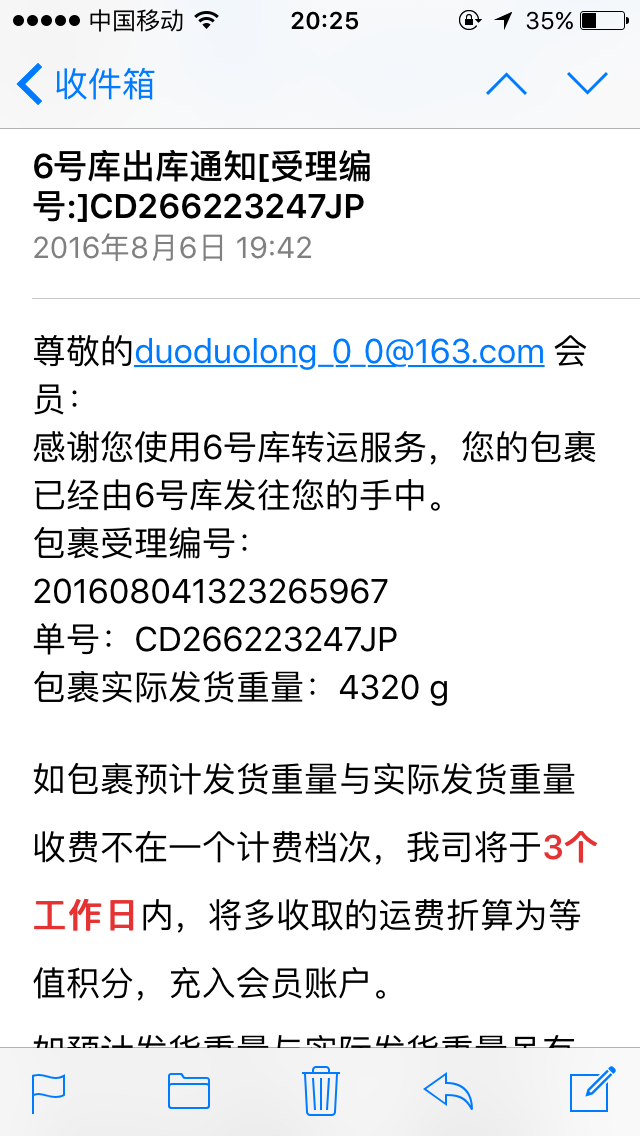
Task: Go back to 收件箱 inbox
Action: [x=86, y=84]
